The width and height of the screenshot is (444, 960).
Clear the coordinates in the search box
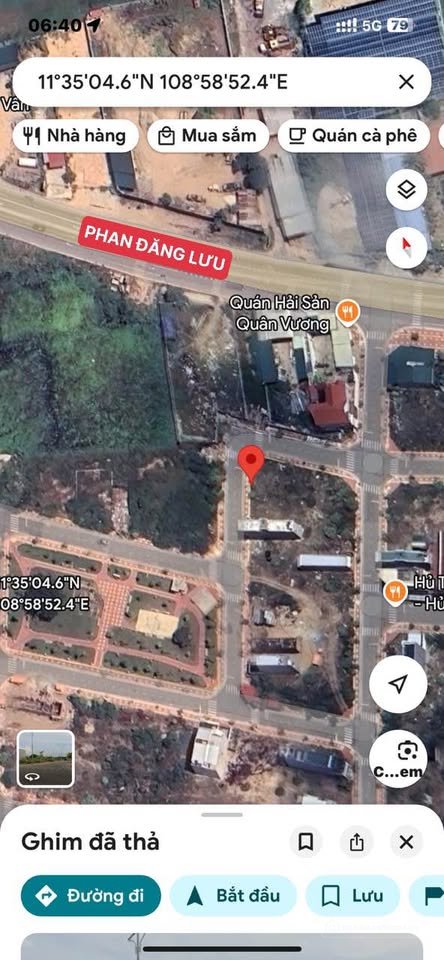point(406,82)
